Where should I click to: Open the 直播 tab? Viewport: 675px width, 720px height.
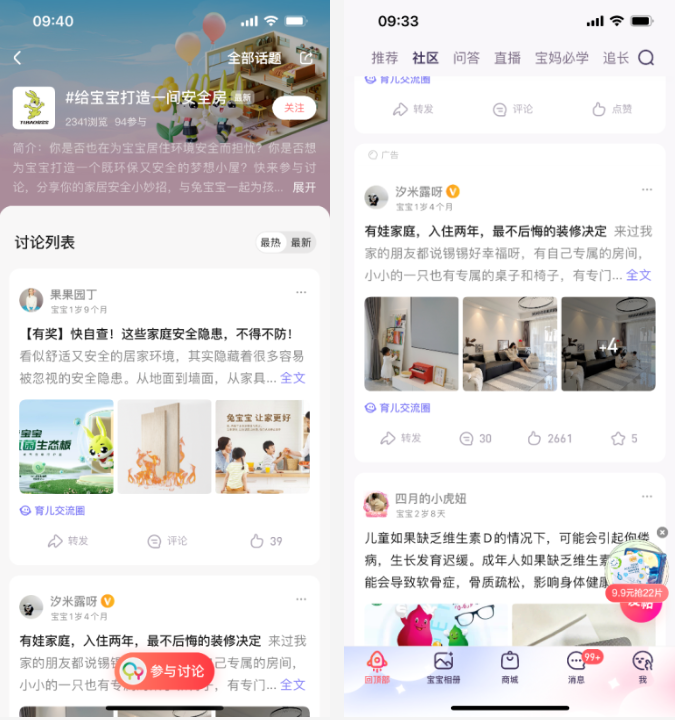tap(507, 58)
